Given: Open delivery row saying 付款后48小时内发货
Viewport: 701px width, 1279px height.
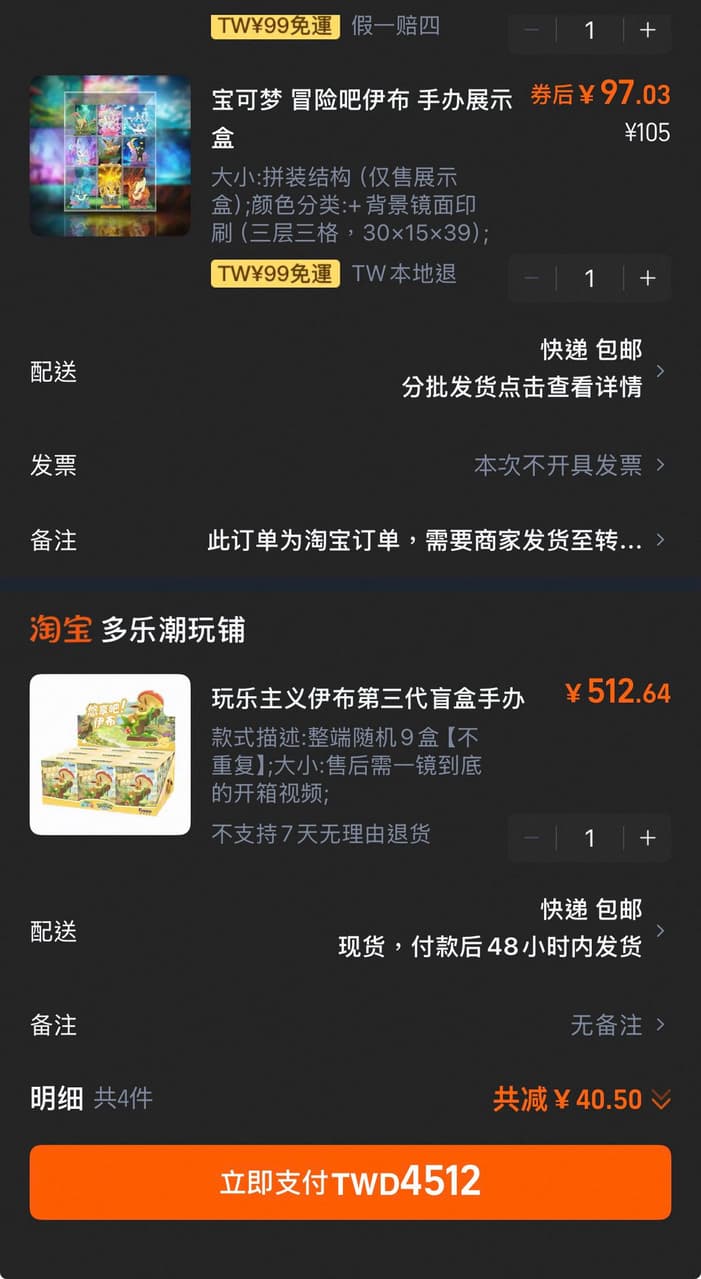Looking at the screenshot, I should tap(350, 929).
